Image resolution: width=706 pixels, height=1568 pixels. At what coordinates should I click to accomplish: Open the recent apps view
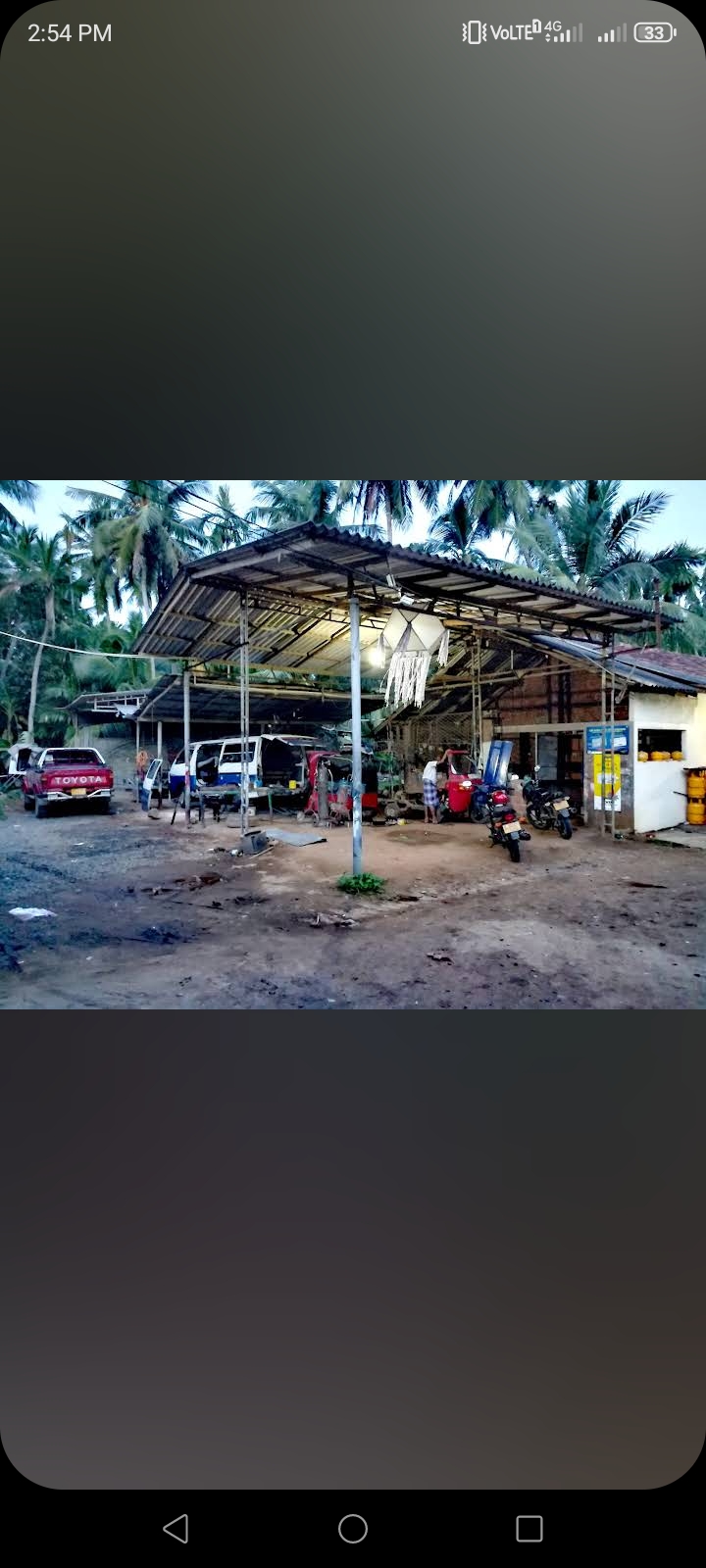(529, 1528)
